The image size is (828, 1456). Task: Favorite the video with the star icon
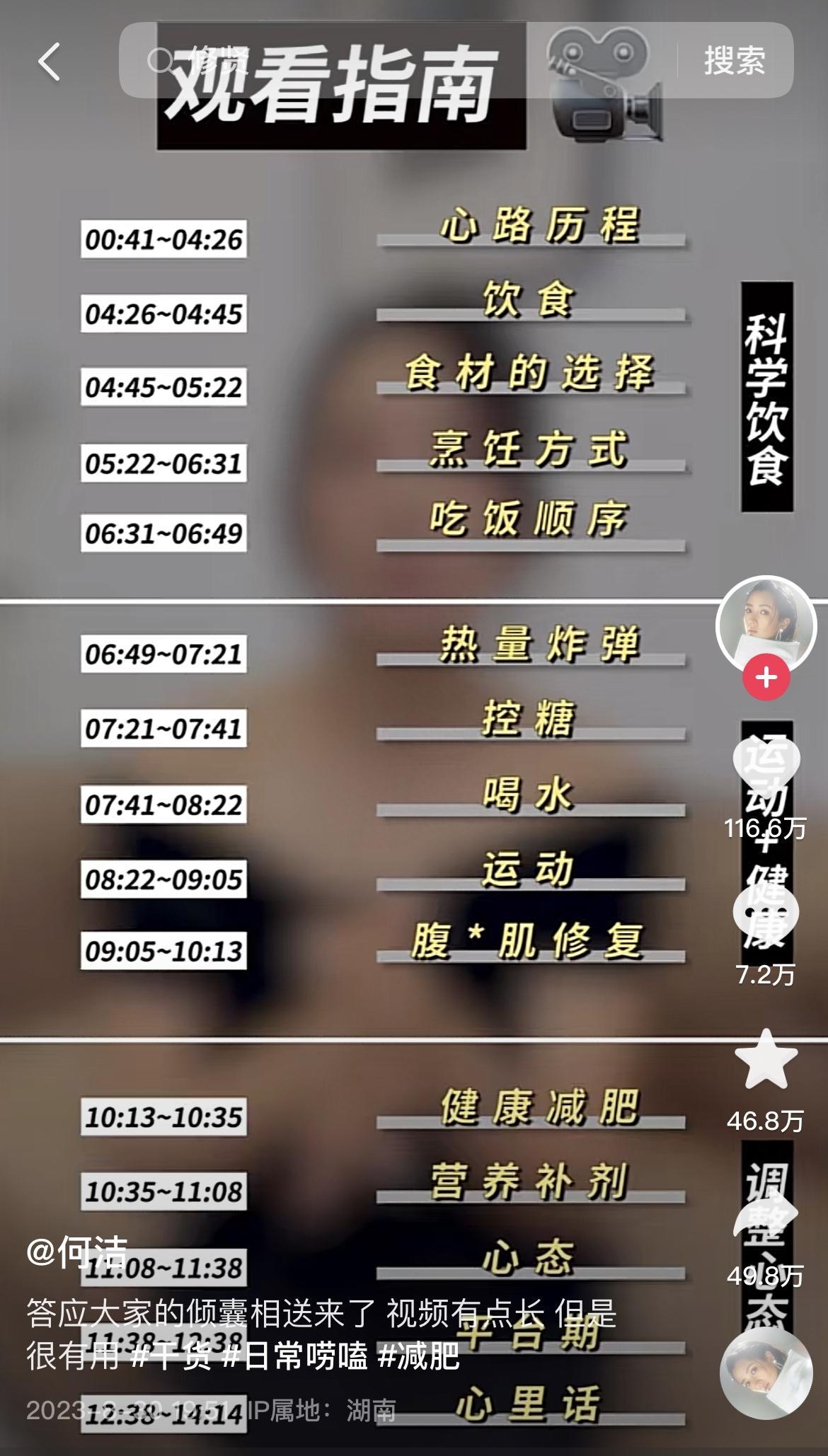[x=766, y=1059]
